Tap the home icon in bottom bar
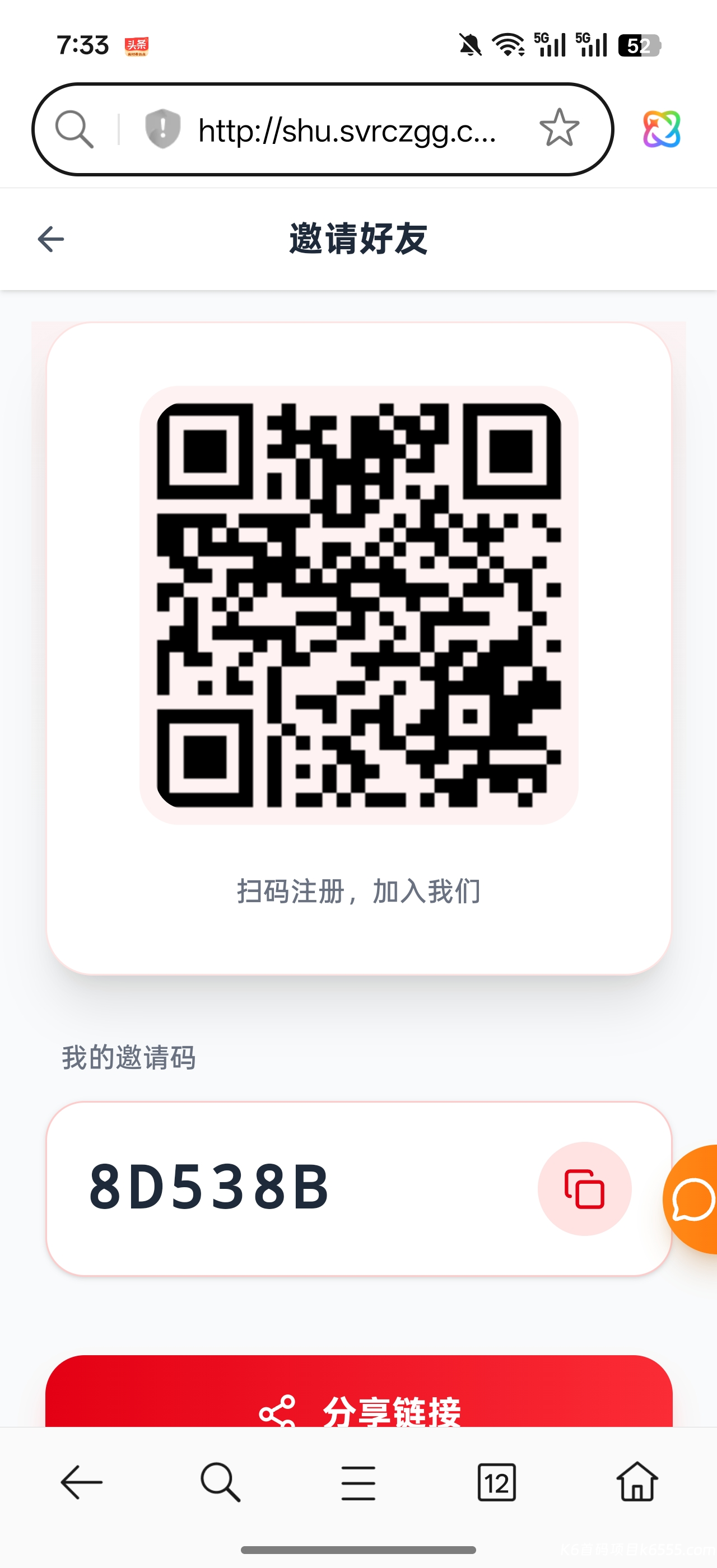The width and height of the screenshot is (717, 1568). (x=635, y=1483)
